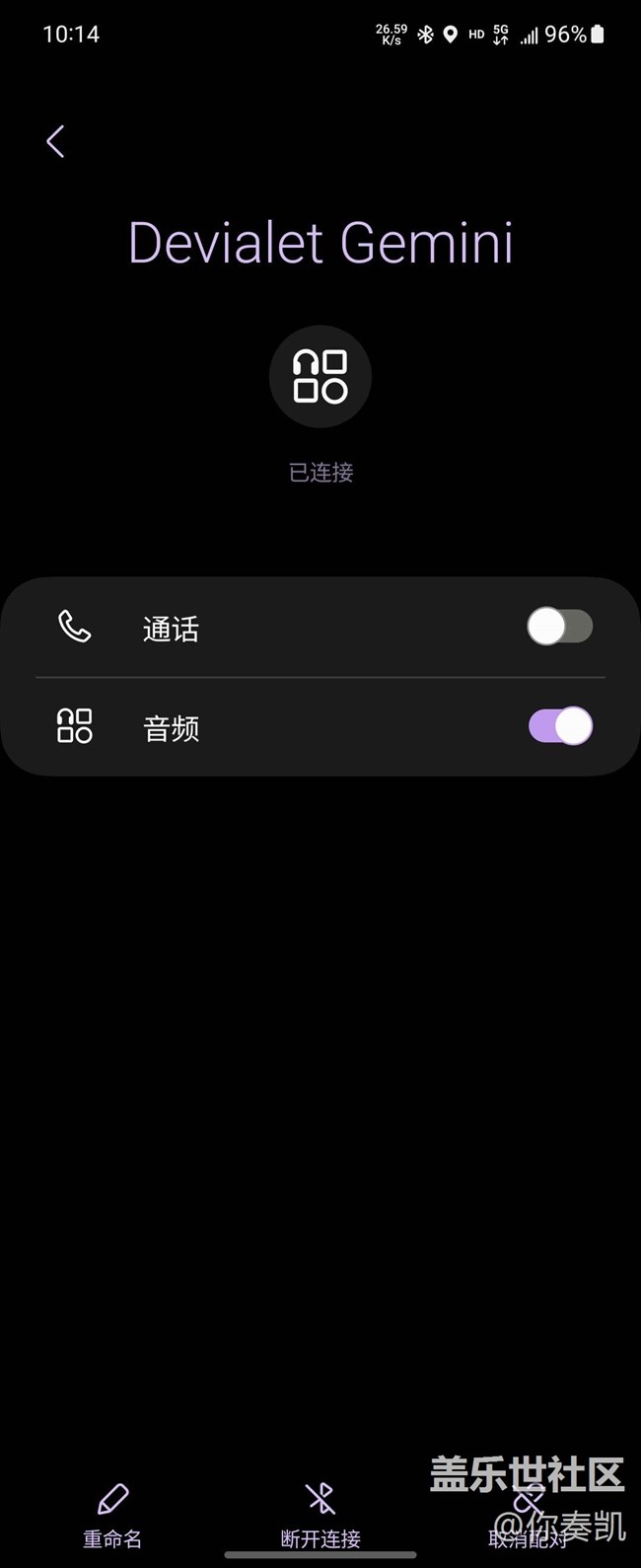Enable the 通话 (calls) switch
The image size is (641, 1568).
(559, 627)
